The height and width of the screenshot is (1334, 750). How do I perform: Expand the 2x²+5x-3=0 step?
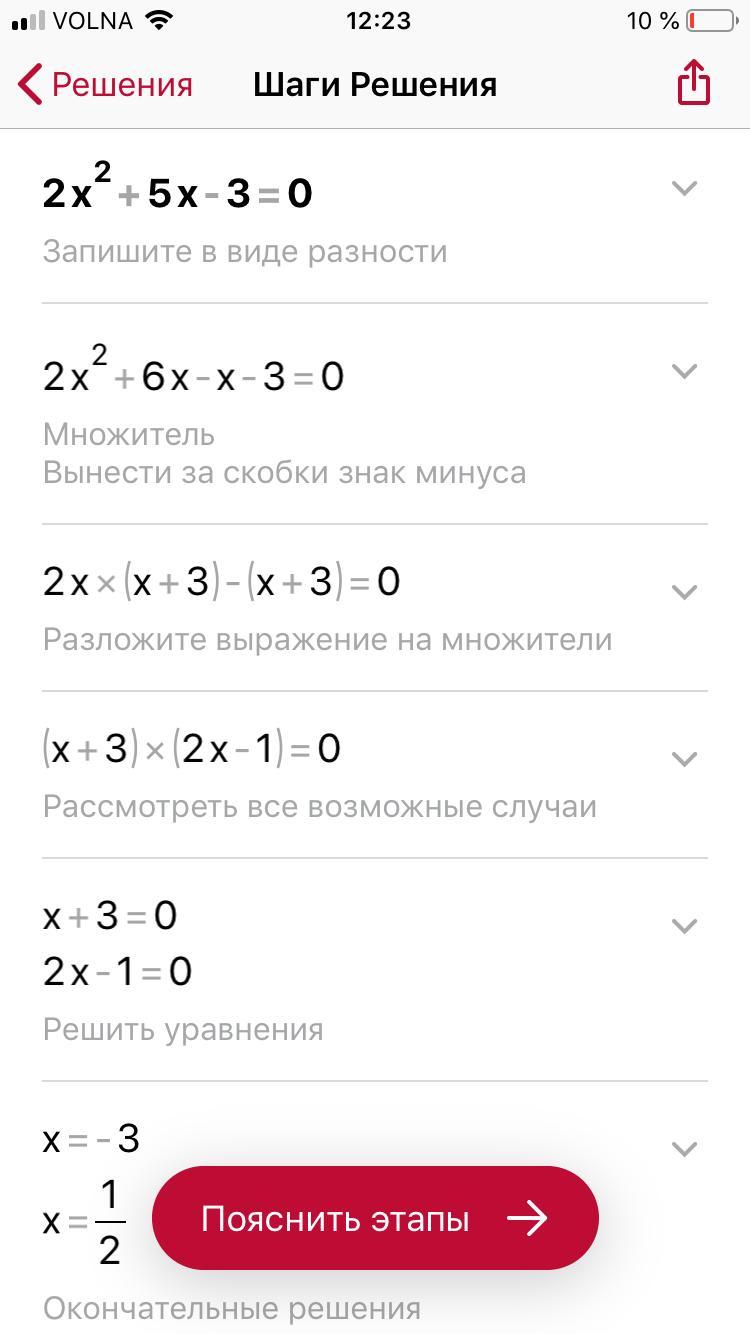pos(684,188)
